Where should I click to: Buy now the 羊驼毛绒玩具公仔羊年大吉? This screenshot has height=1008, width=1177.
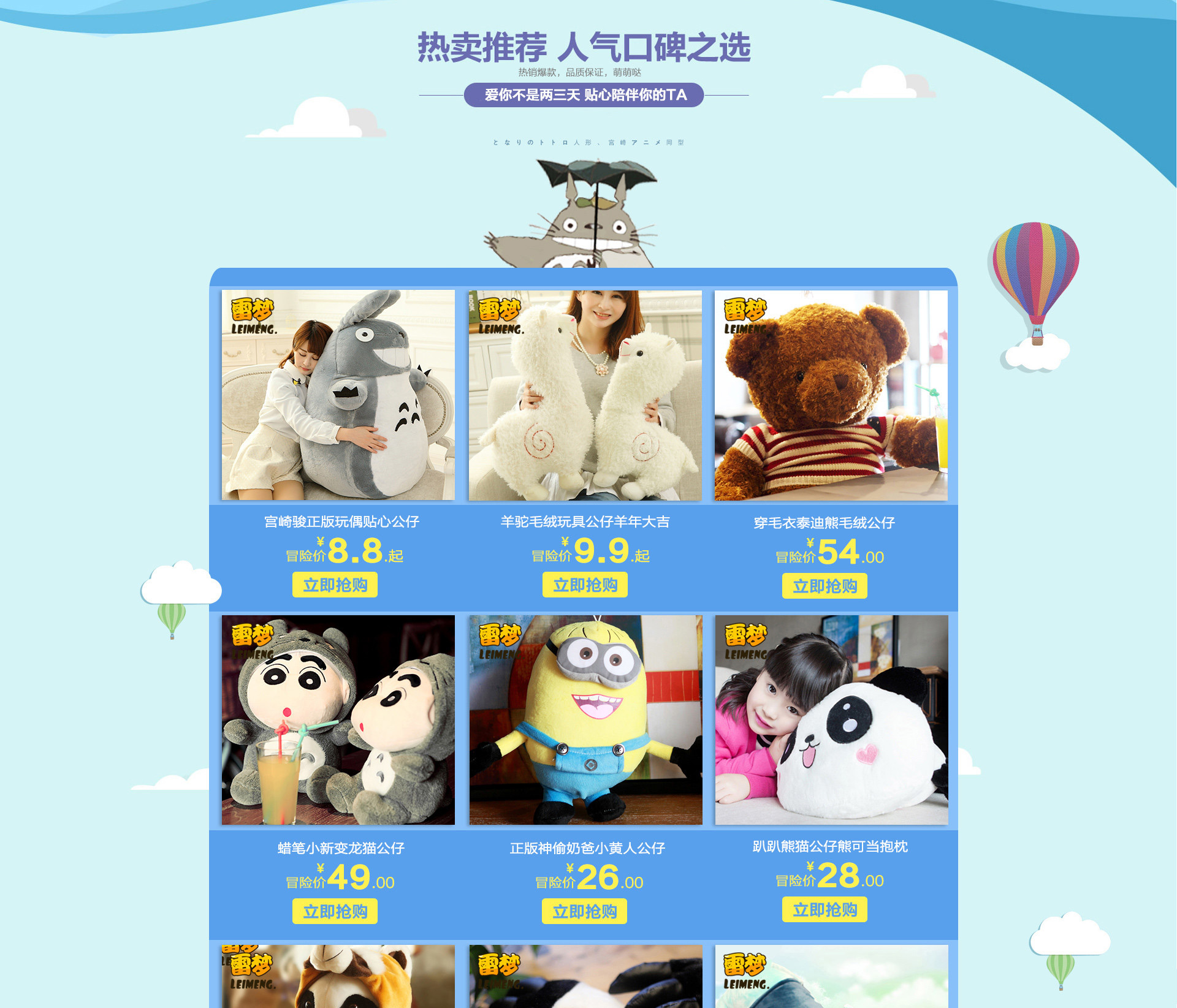point(585,585)
